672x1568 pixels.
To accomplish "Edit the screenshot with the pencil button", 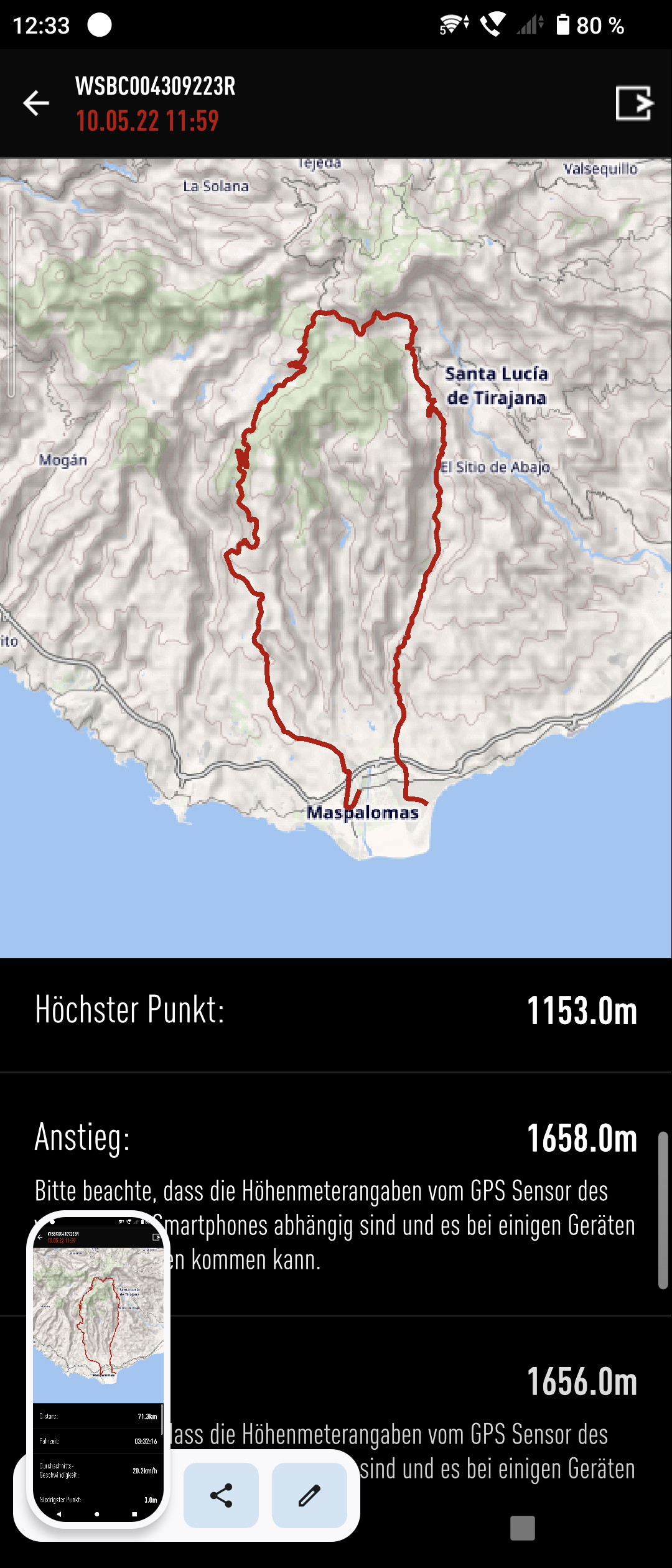I will click(309, 1495).
